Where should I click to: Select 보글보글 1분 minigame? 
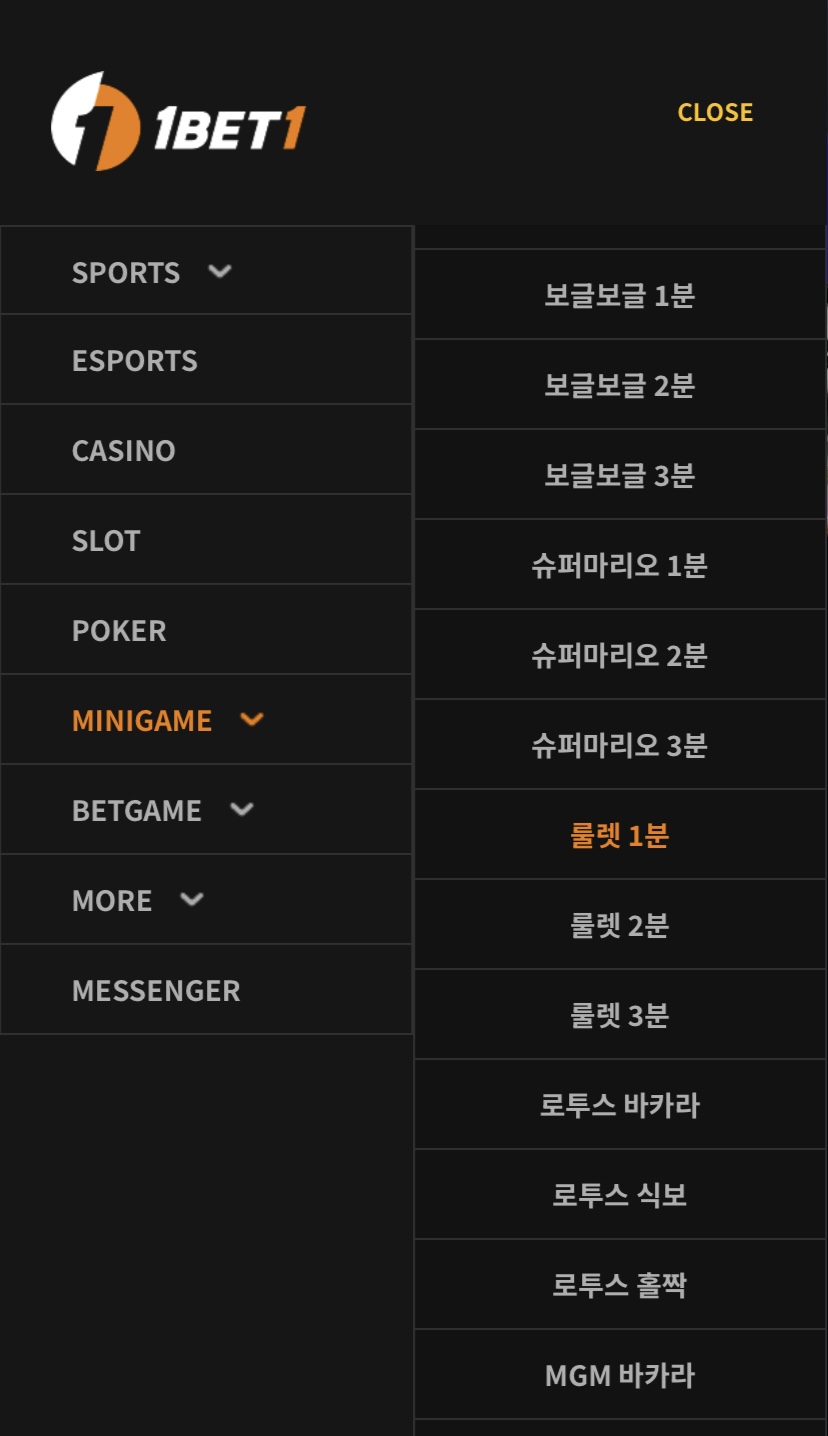(x=619, y=295)
